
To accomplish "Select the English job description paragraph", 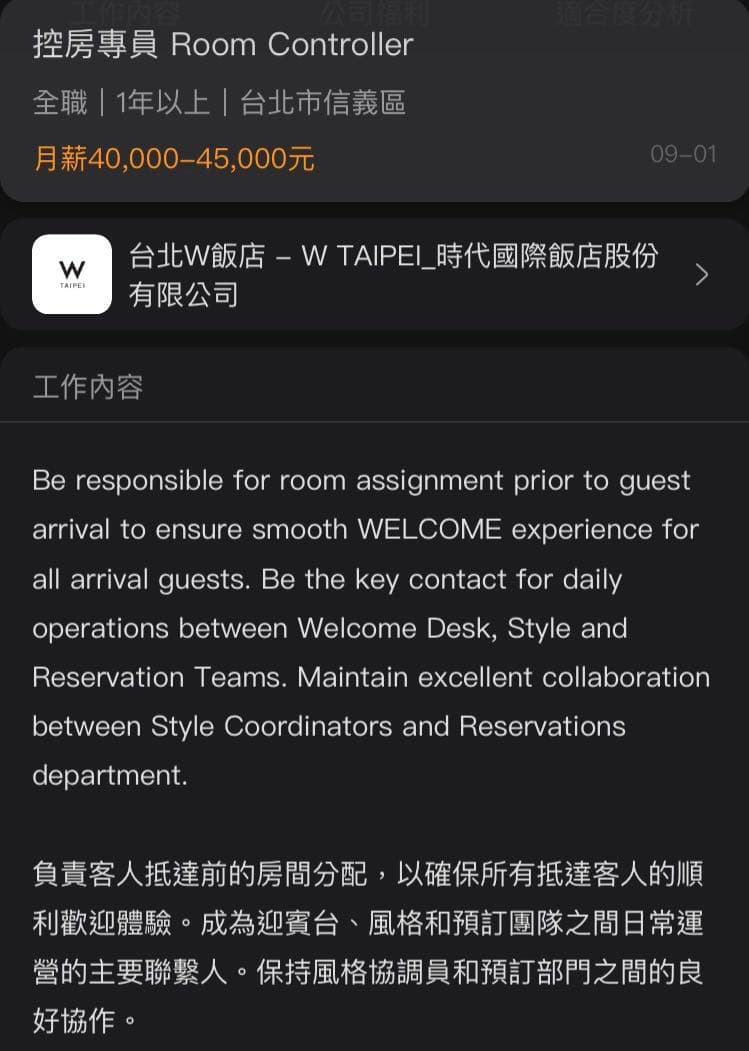I will tap(374, 626).
